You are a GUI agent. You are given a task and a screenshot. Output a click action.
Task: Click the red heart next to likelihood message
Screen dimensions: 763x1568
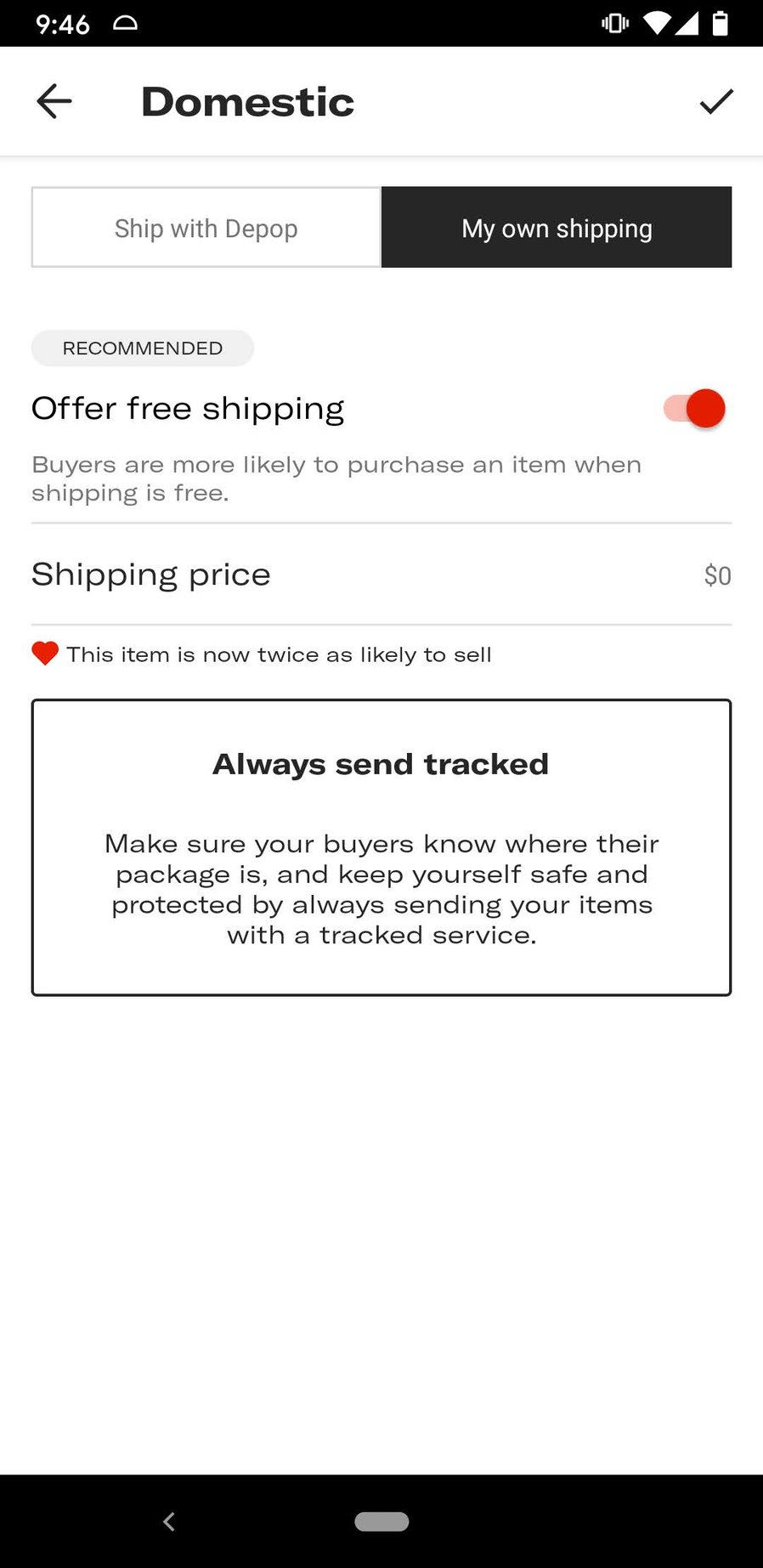coord(45,654)
